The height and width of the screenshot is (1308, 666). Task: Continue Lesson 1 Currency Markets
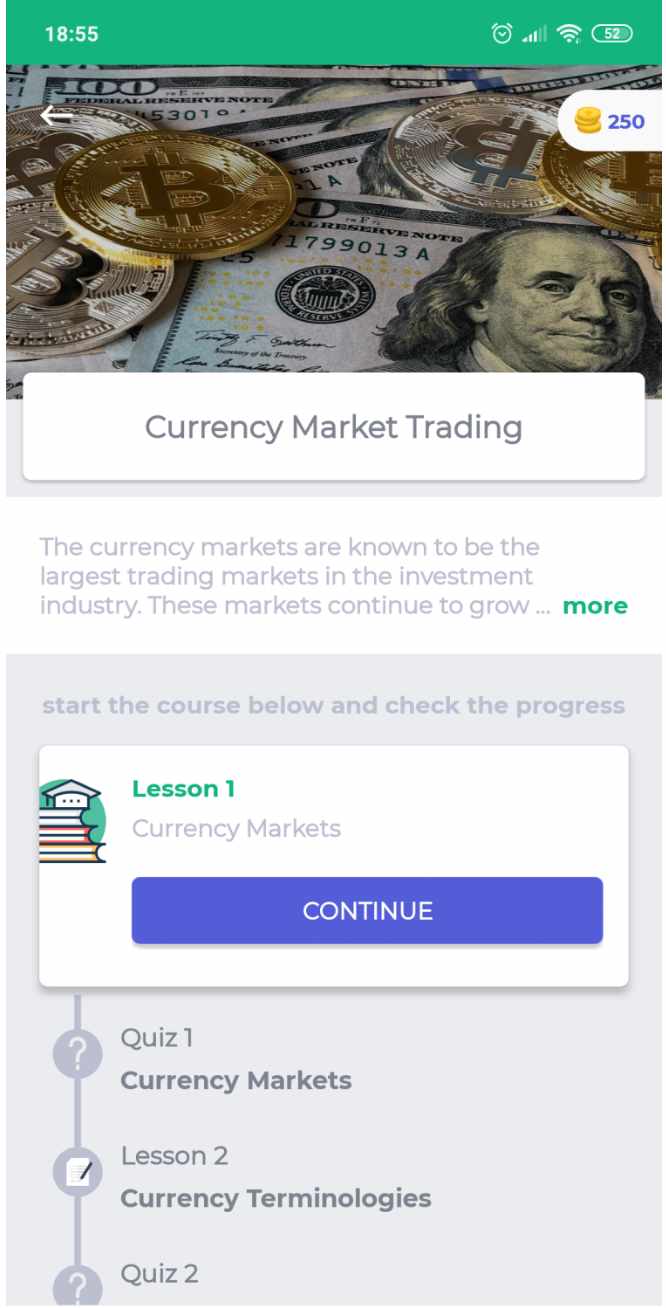click(367, 911)
